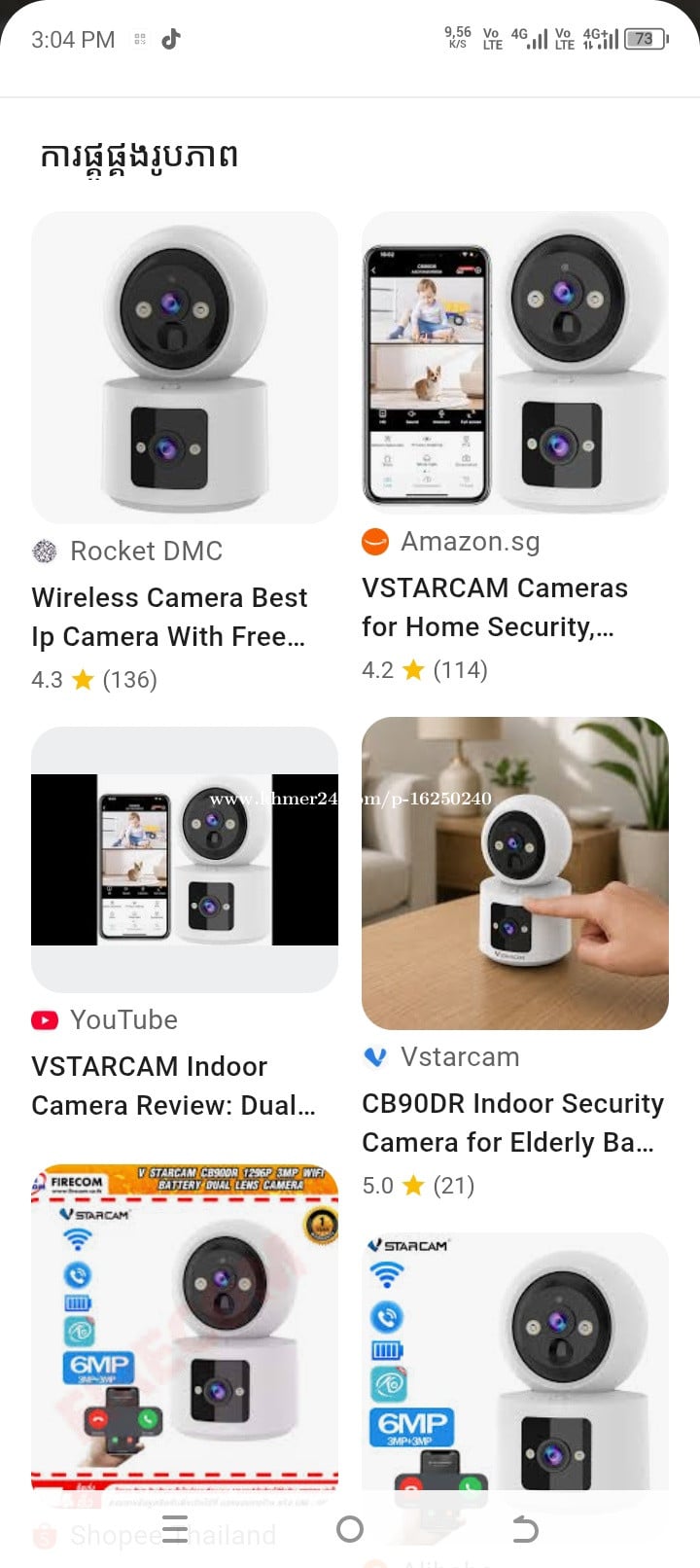
Task: Open recent apps from navigation bar
Action: (x=175, y=1529)
